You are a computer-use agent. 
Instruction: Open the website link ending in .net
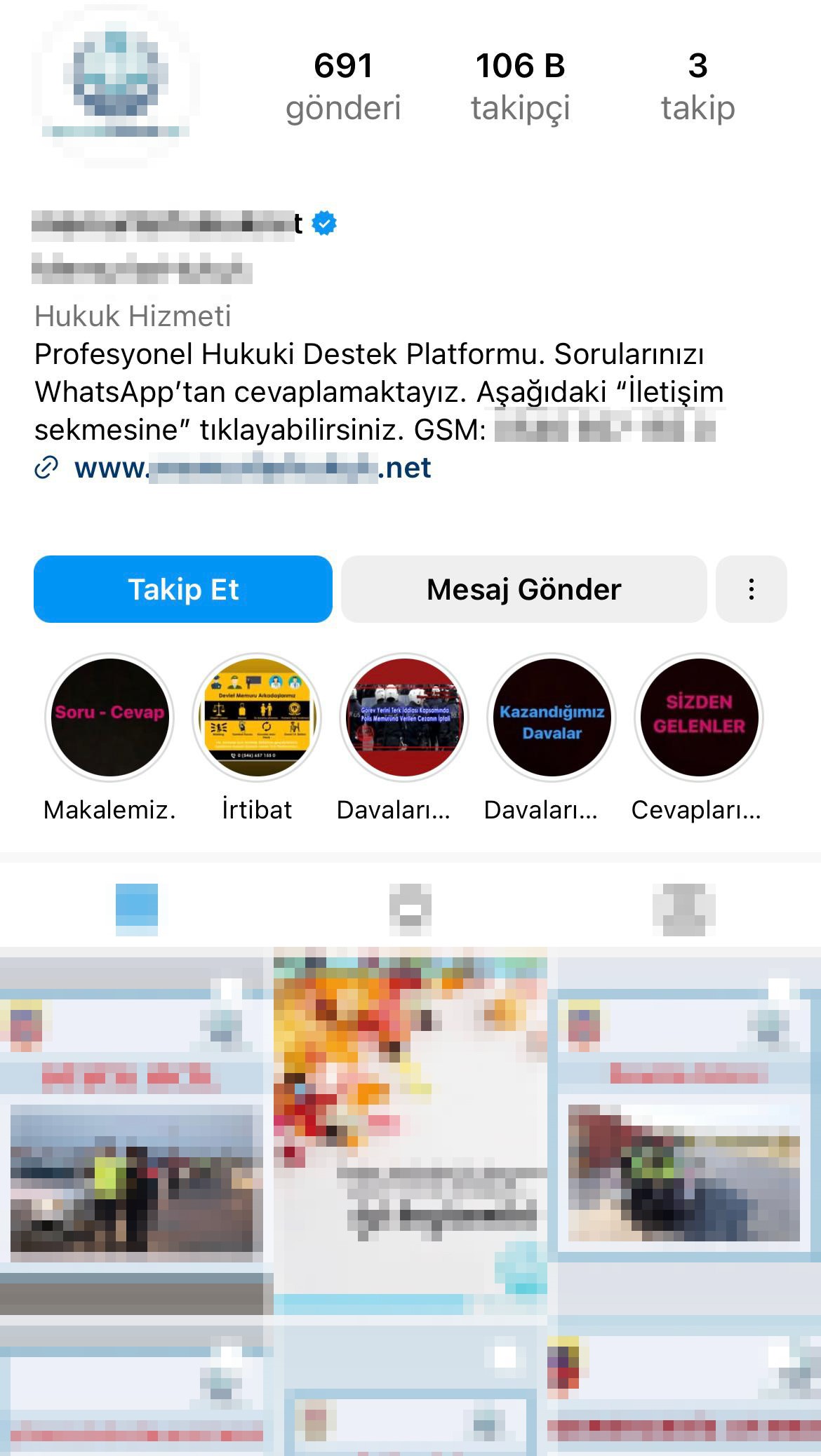tap(253, 468)
